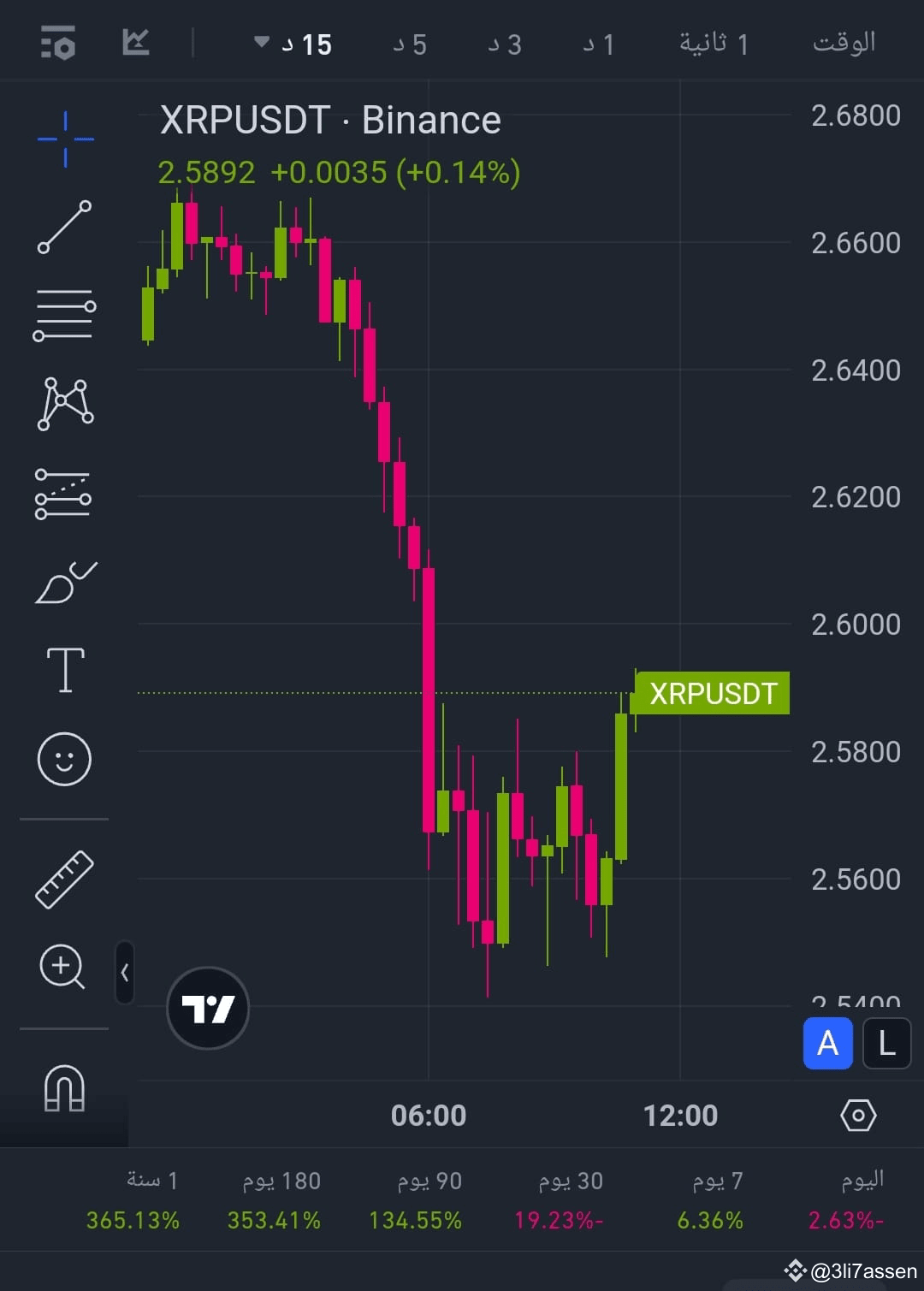Switch to logarithmic scale with L button
The image size is (924, 1291).
tap(886, 1043)
